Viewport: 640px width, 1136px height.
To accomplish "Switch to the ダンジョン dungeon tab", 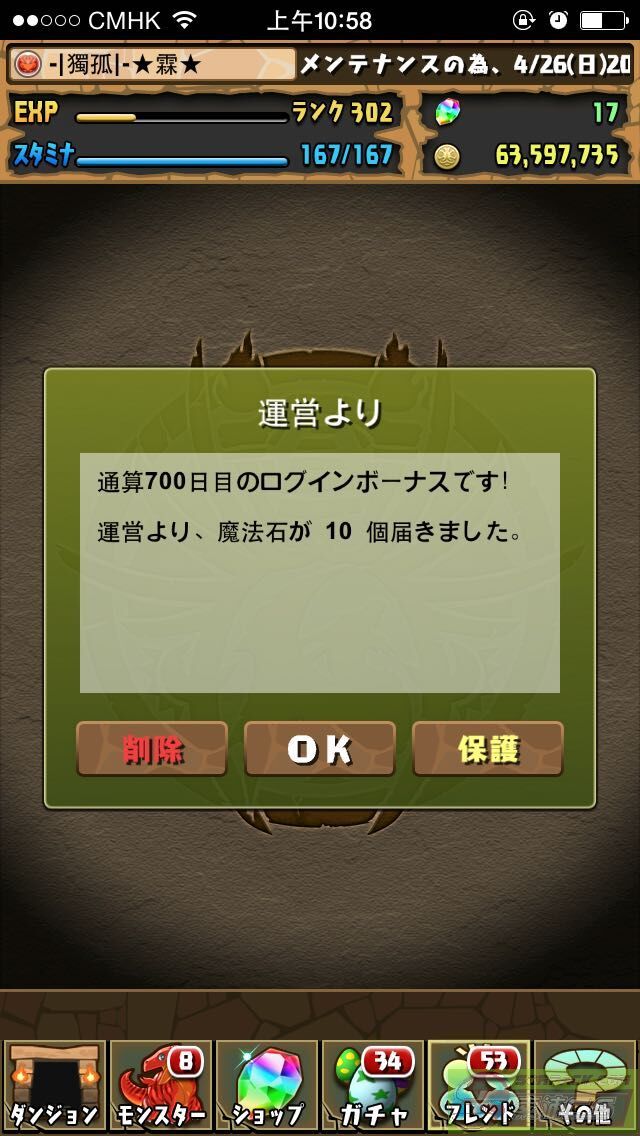I will coord(54,1086).
